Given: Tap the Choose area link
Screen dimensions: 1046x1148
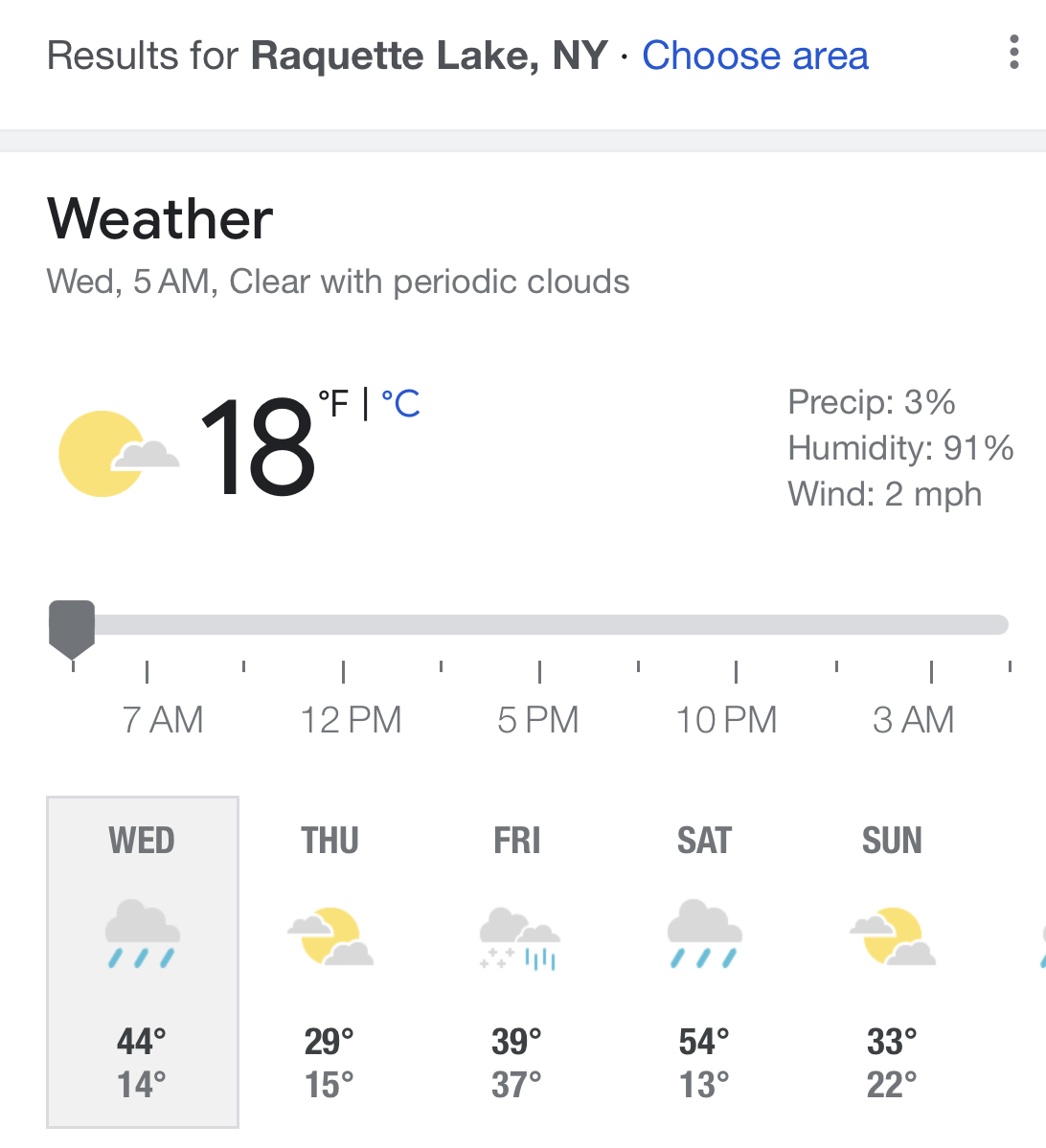Looking at the screenshot, I should pos(755,56).
